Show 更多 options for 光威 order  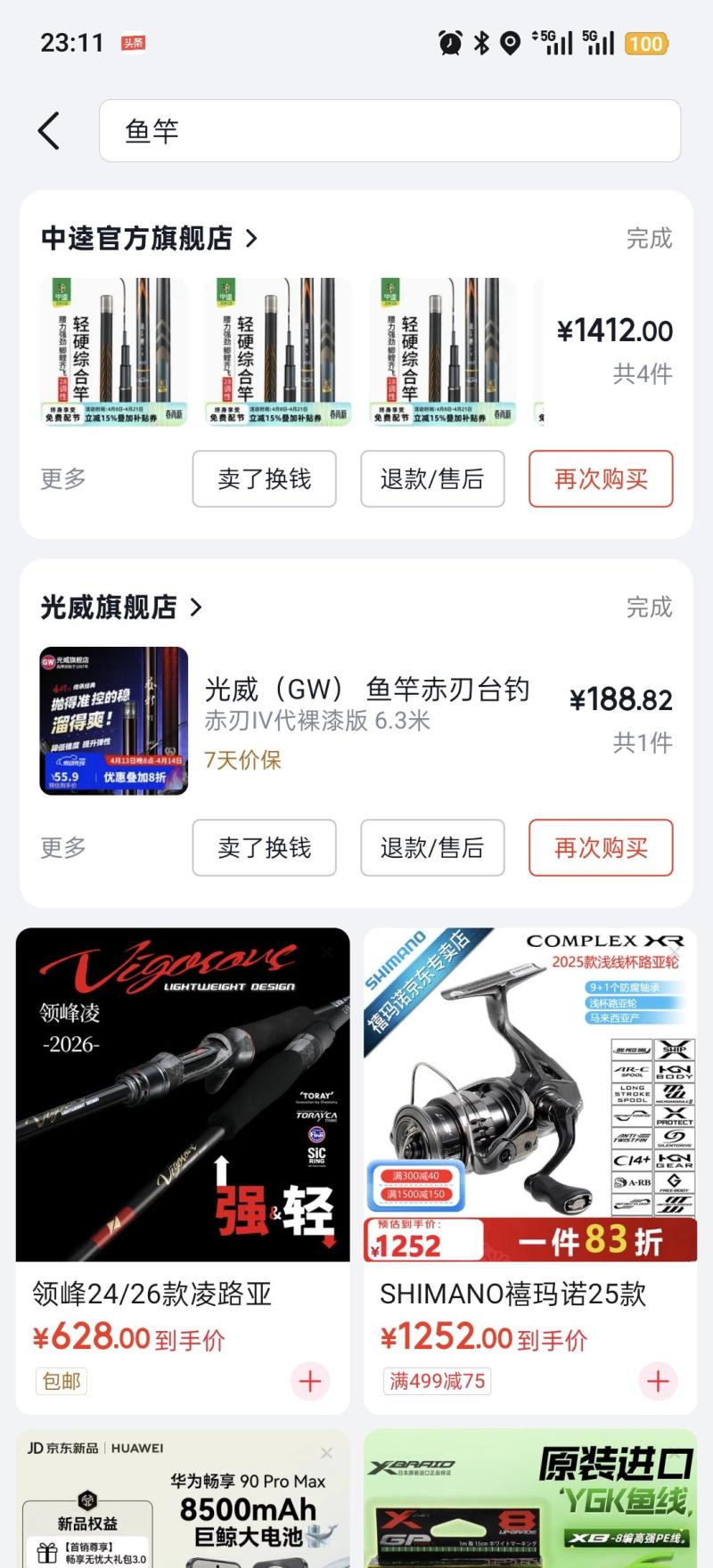[x=63, y=848]
